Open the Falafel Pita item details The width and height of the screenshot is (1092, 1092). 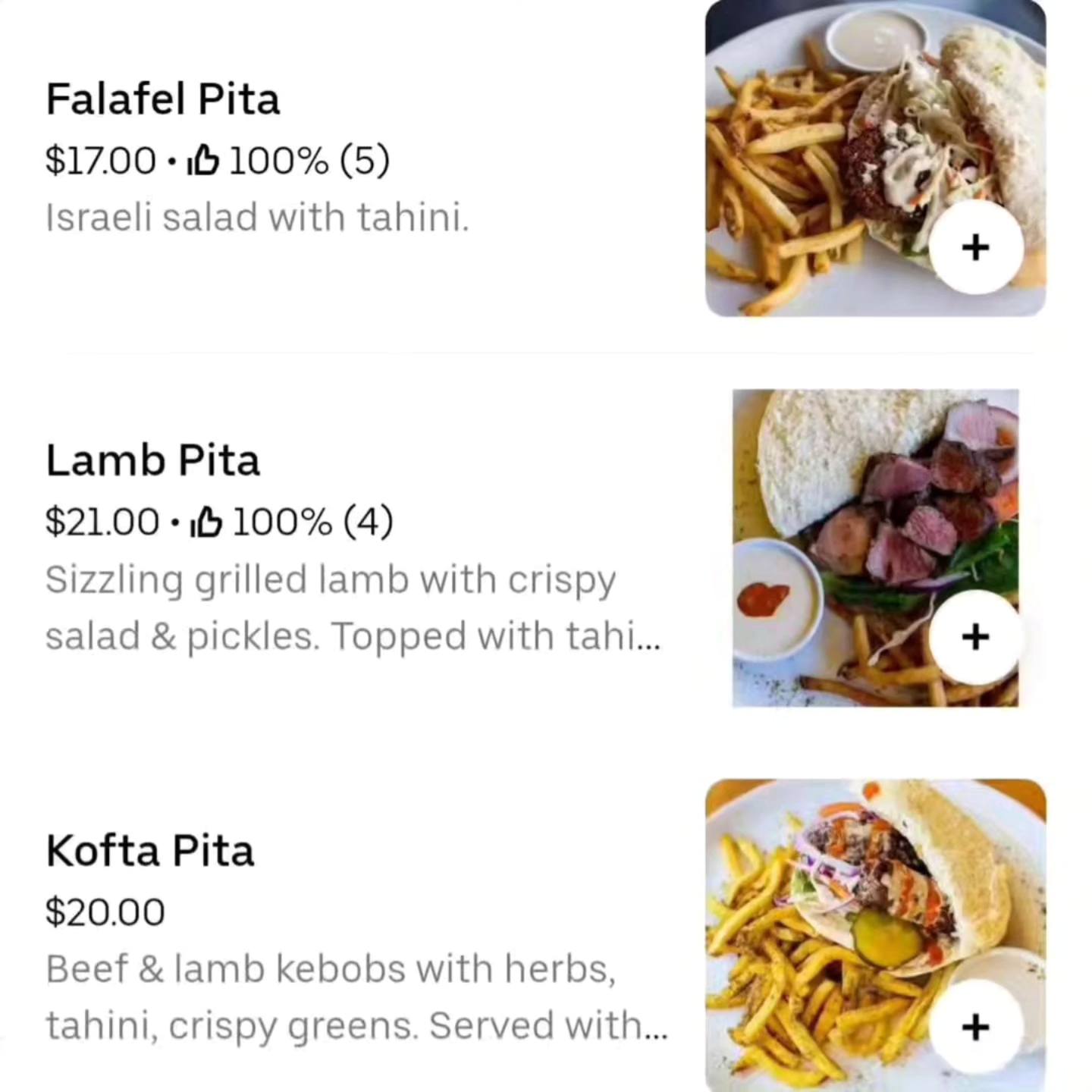pyautogui.click(x=163, y=99)
